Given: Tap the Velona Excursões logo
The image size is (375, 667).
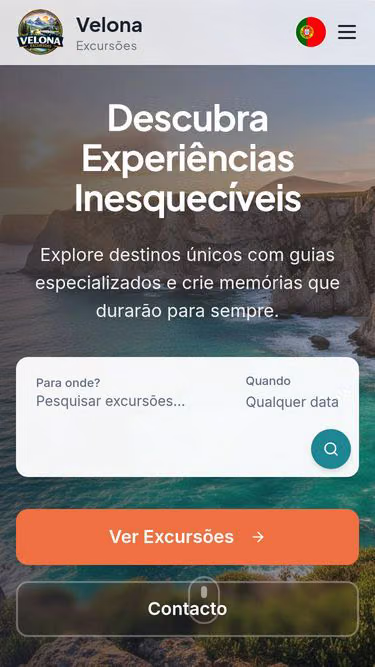Looking at the screenshot, I should 40,32.
